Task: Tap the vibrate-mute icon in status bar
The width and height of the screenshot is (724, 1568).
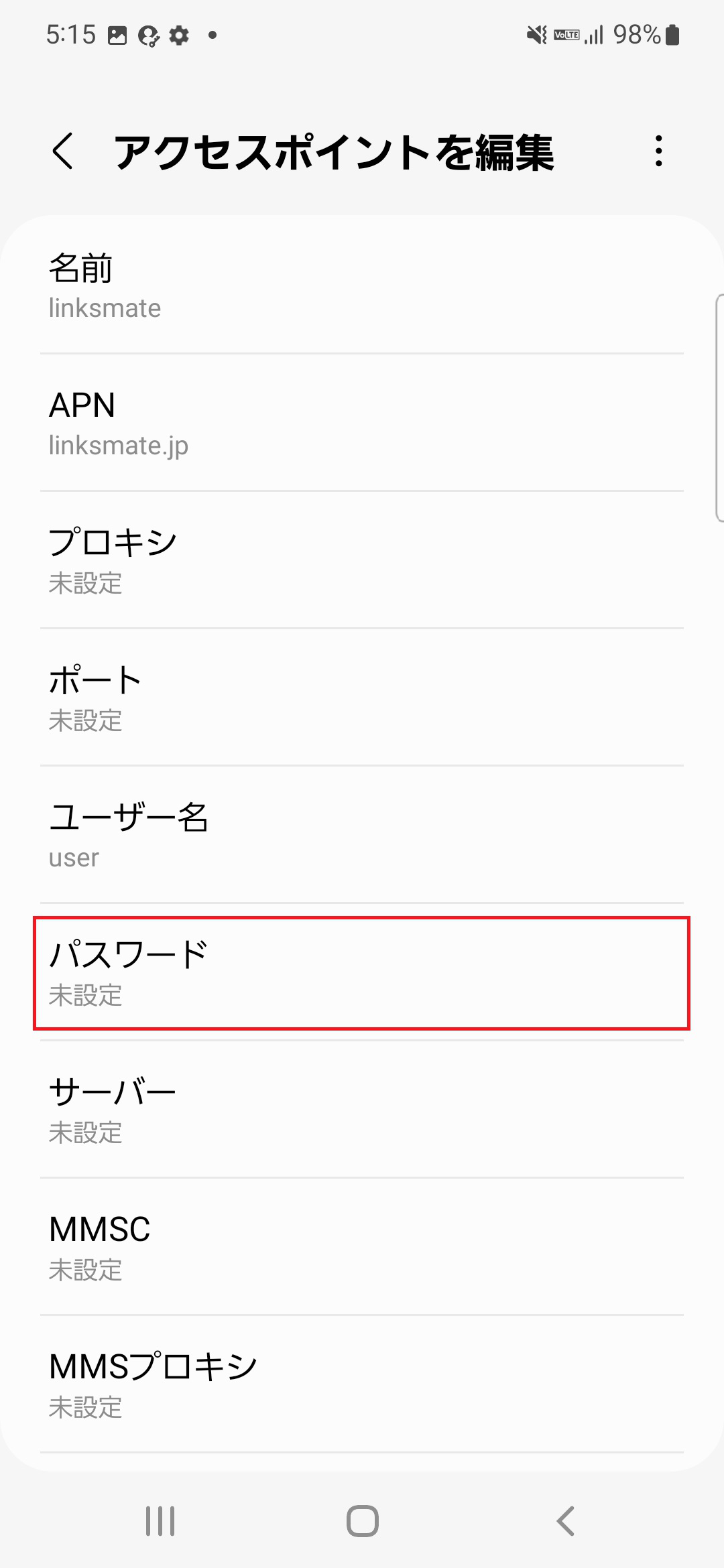Action: click(x=535, y=35)
